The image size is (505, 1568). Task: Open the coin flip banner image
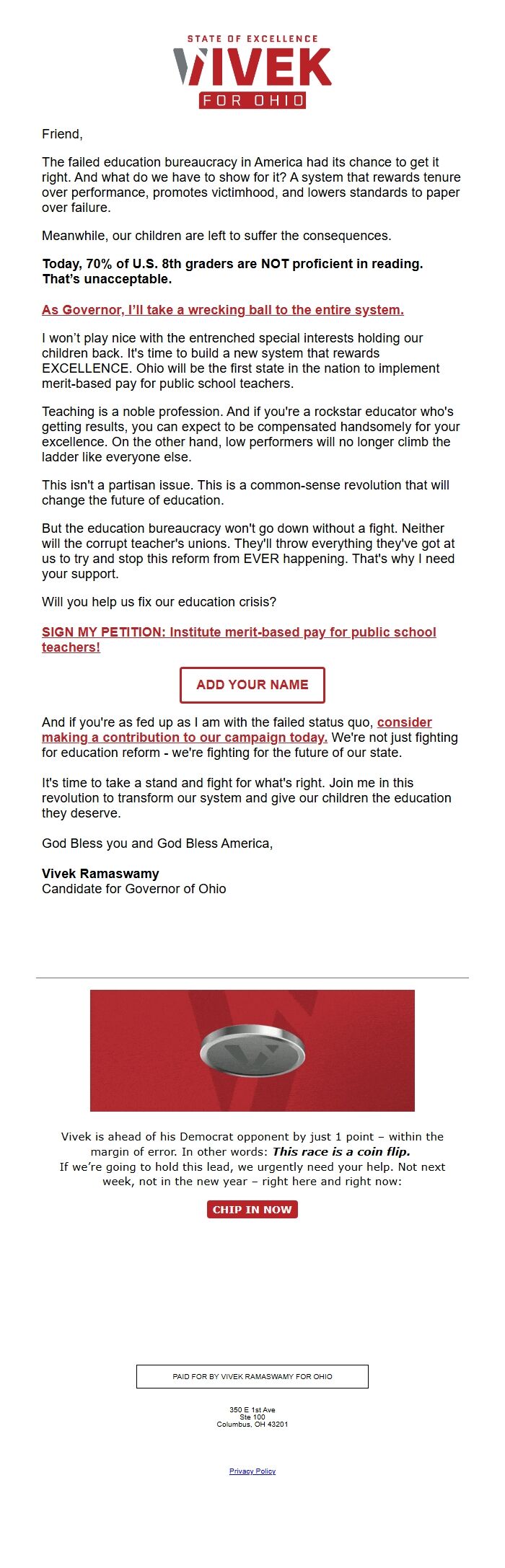pos(252,1050)
